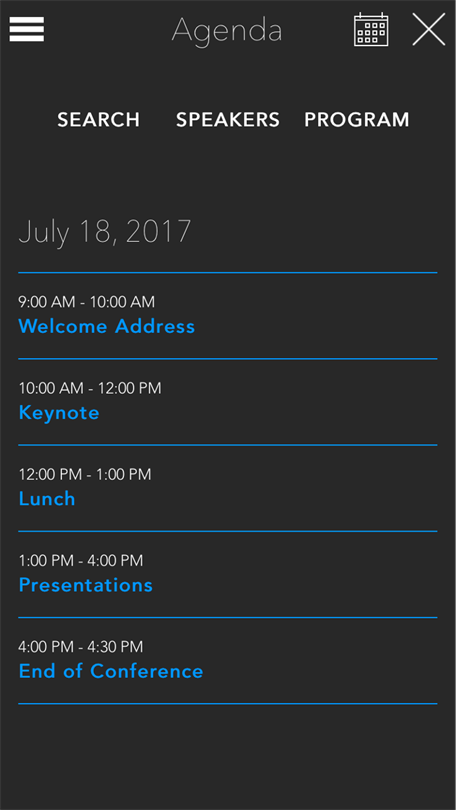View the Lunch session details
Screen dimensions: 456x810
[x=228, y=488]
